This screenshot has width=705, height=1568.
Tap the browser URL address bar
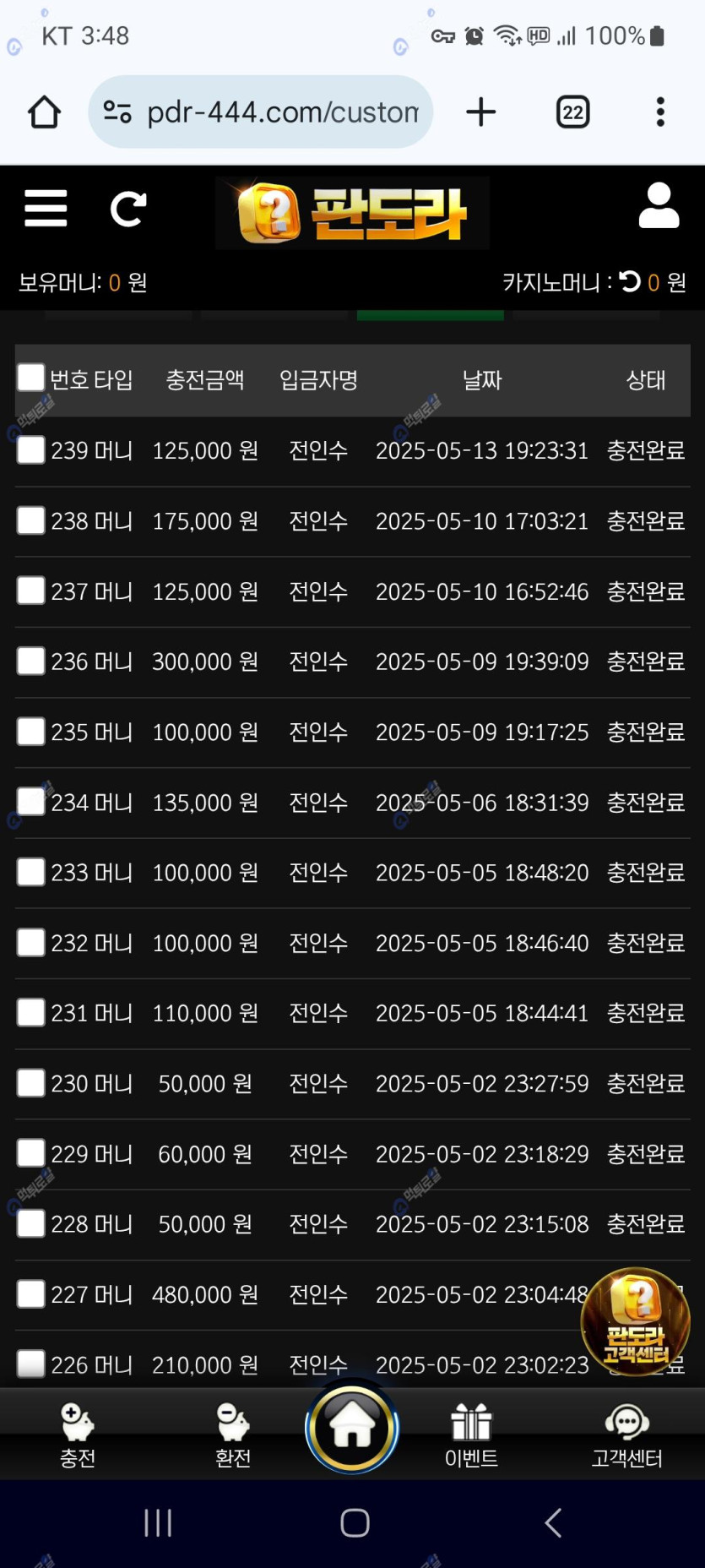pyautogui.click(x=260, y=112)
